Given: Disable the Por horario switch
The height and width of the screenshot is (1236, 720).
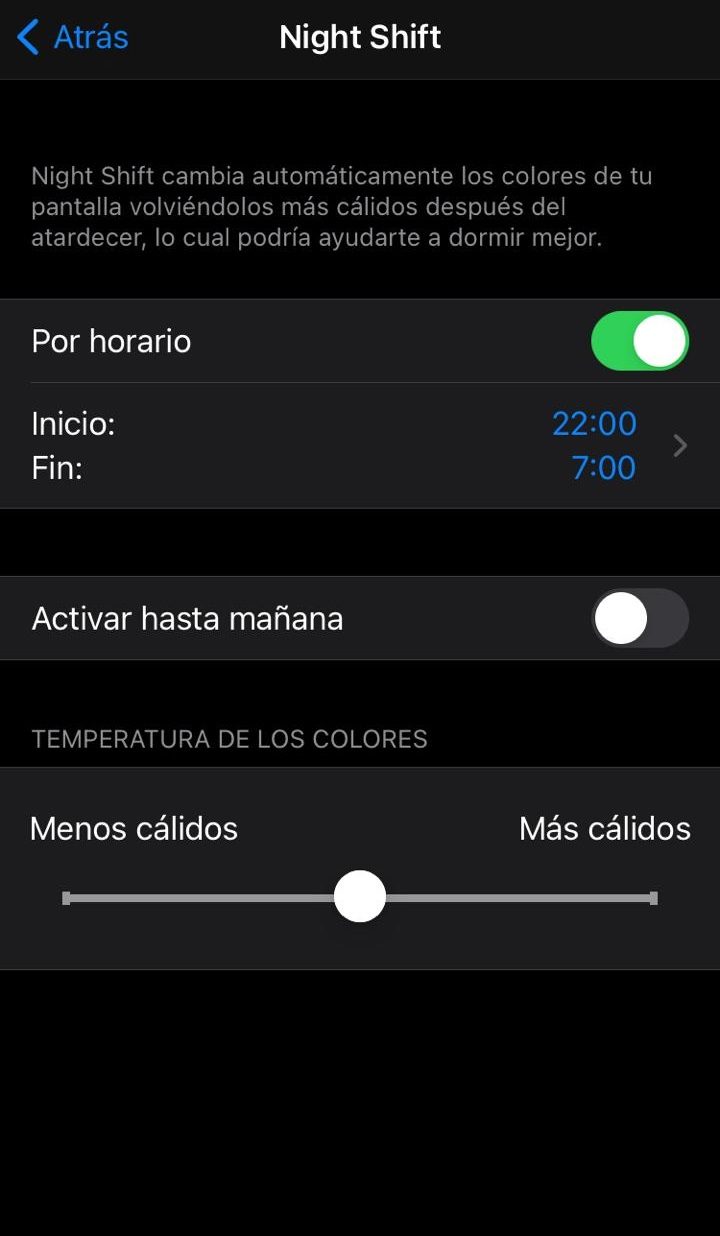Looking at the screenshot, I should click(640, 341).
